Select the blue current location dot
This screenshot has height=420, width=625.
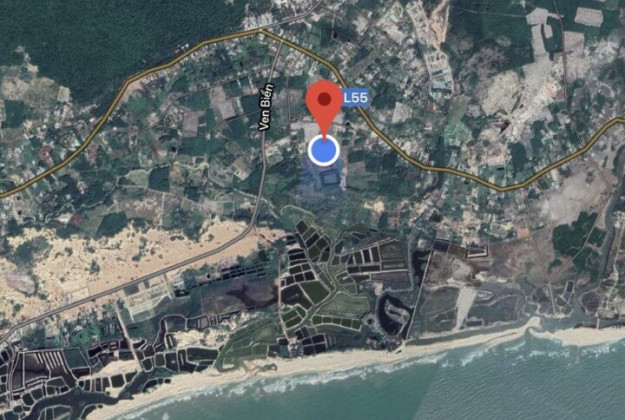pos(323,151)
